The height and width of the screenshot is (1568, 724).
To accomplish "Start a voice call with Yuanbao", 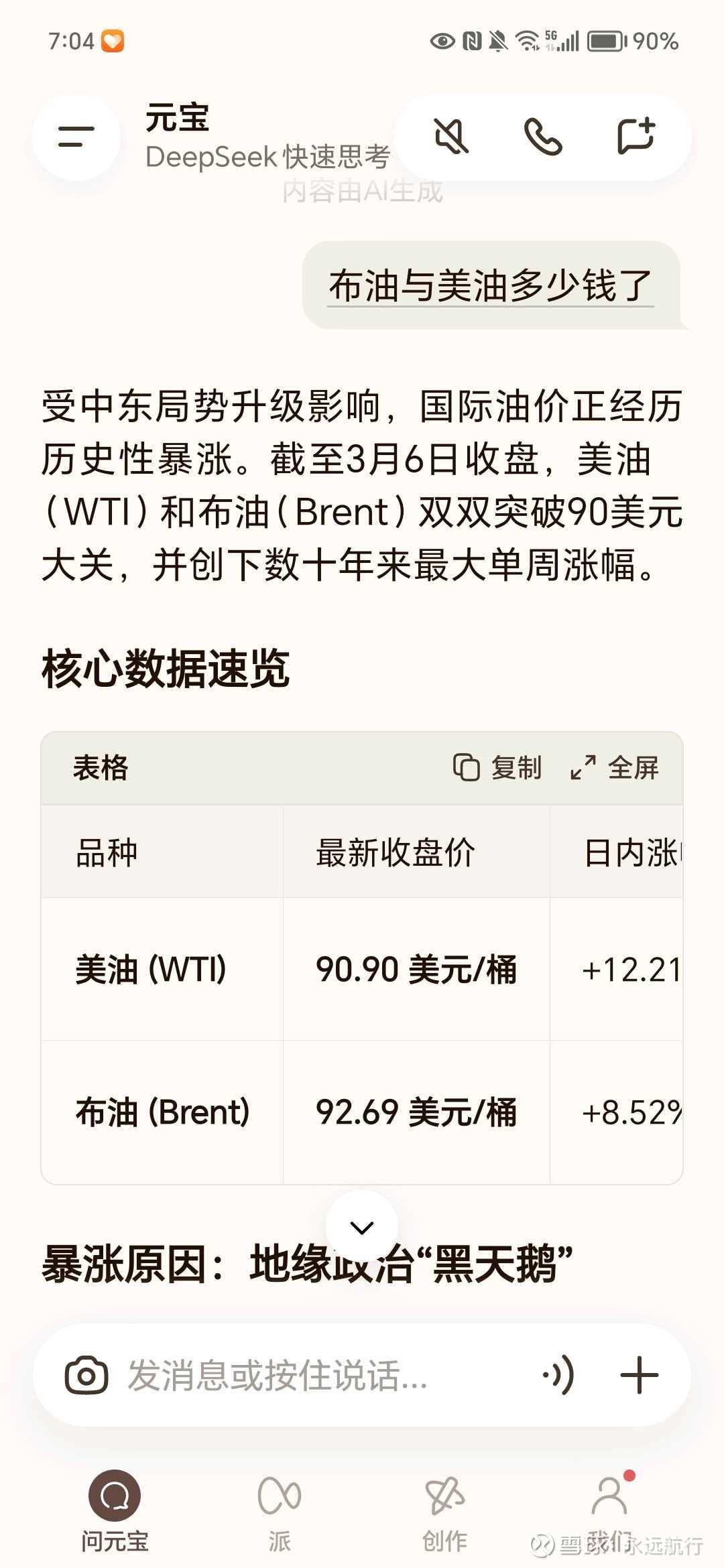I will pos(542,137).
